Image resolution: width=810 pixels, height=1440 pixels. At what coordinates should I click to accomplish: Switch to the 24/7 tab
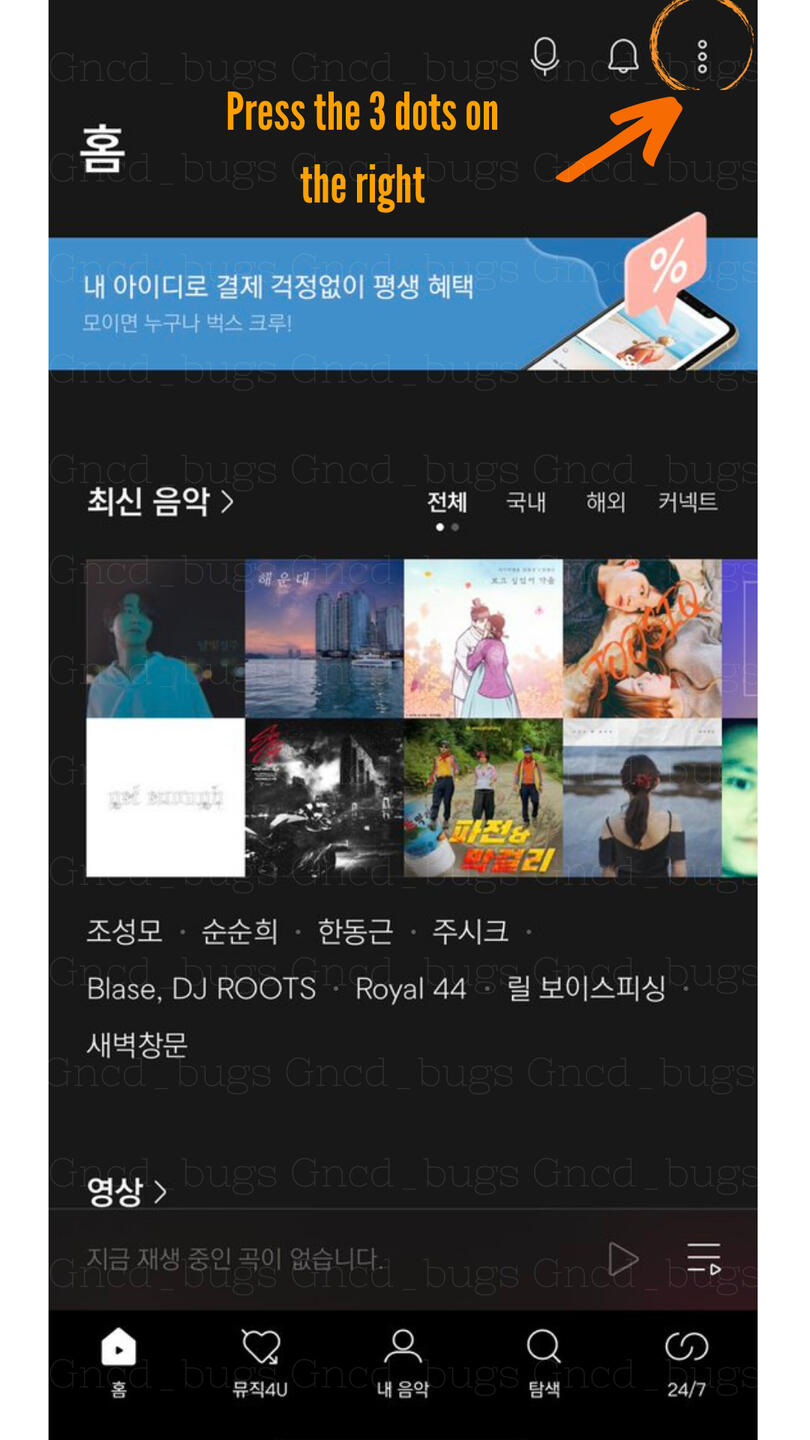[686, 1362]
